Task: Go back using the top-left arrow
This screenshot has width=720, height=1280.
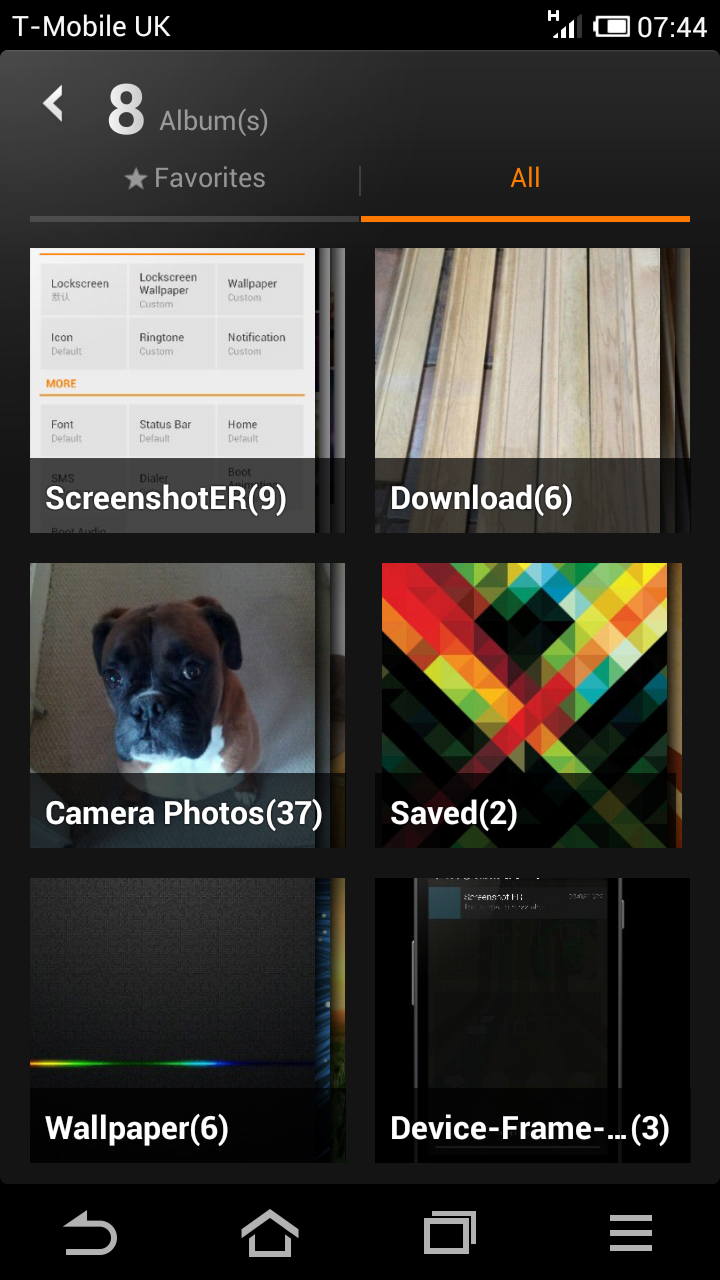Action: (x=53, y=103)
